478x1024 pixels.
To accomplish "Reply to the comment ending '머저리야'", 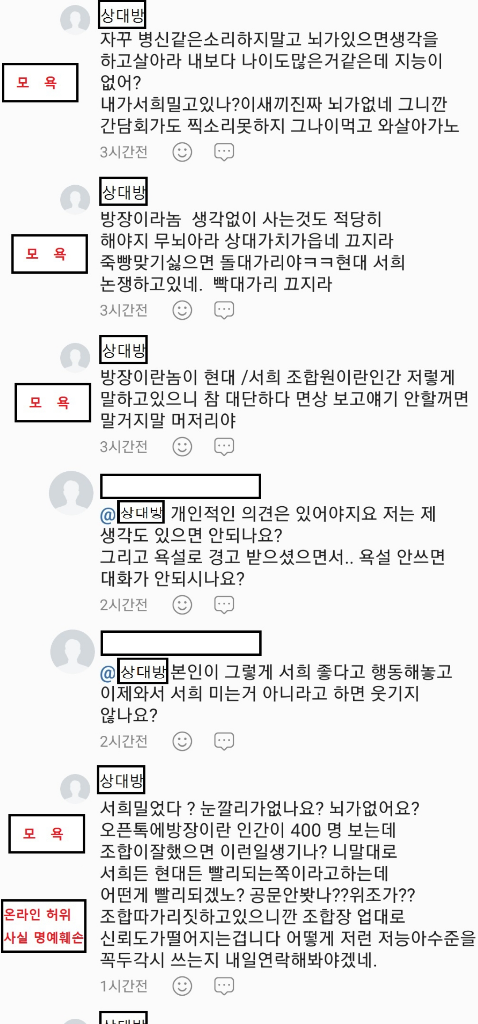I will click(224, 447).
